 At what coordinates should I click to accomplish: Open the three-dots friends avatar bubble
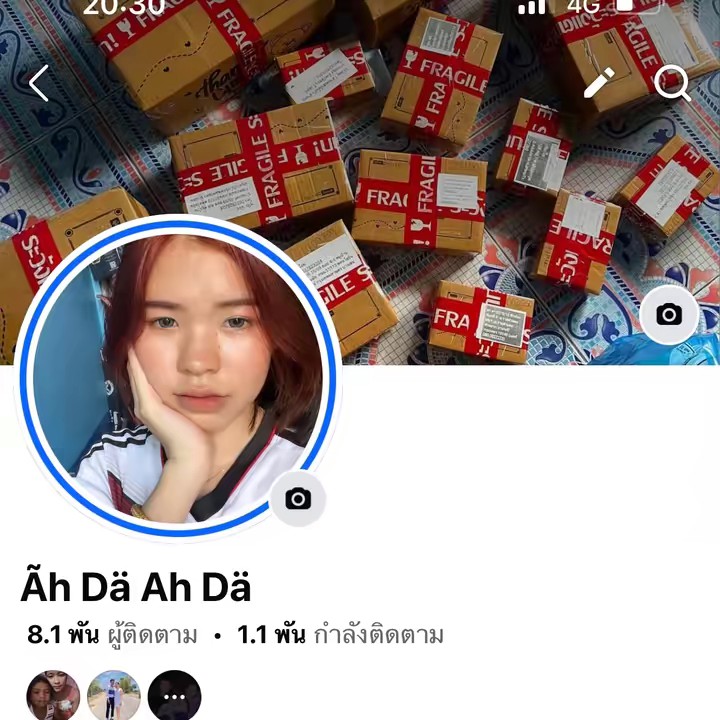point(175,696)
